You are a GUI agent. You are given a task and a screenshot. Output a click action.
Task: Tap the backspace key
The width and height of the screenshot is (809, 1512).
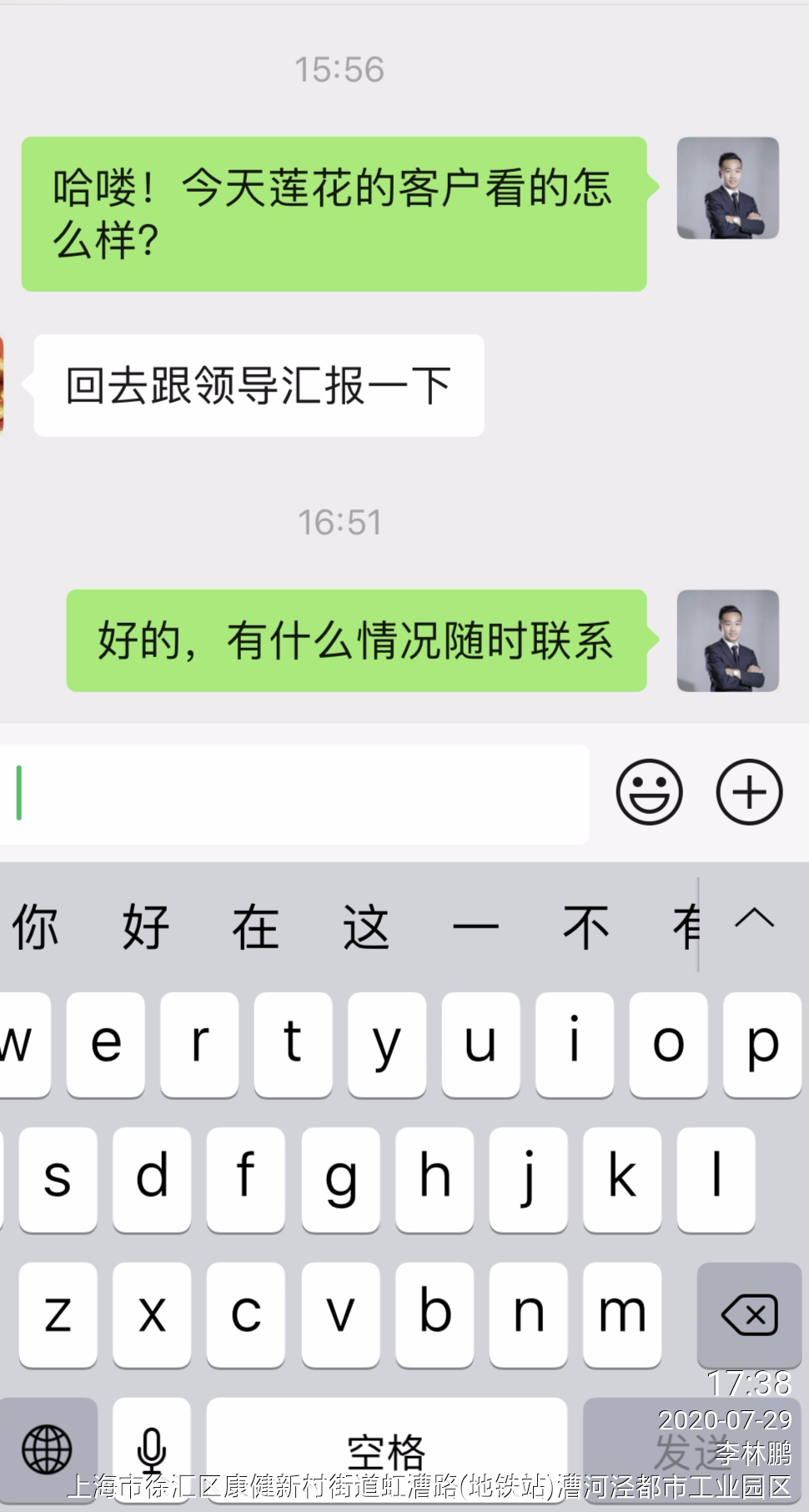(749, 1315)
